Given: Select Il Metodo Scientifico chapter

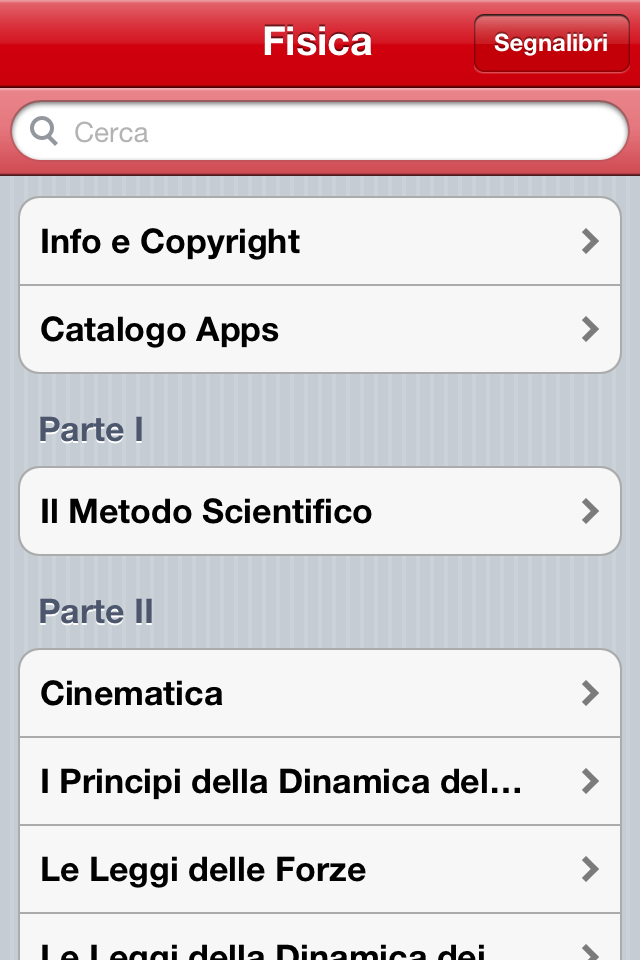Looking at the screenshot, I should [x=320, y=511].
